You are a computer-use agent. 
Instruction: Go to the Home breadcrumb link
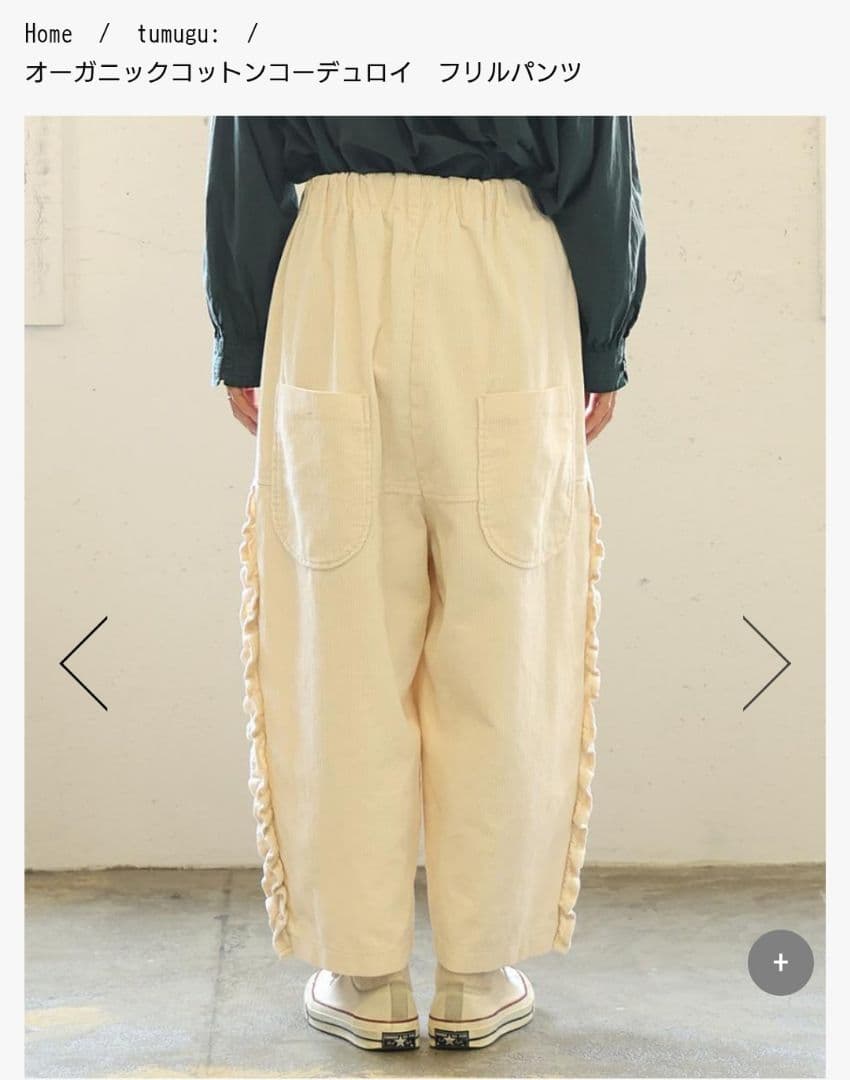pyautogui.click(x=48, y=34)
